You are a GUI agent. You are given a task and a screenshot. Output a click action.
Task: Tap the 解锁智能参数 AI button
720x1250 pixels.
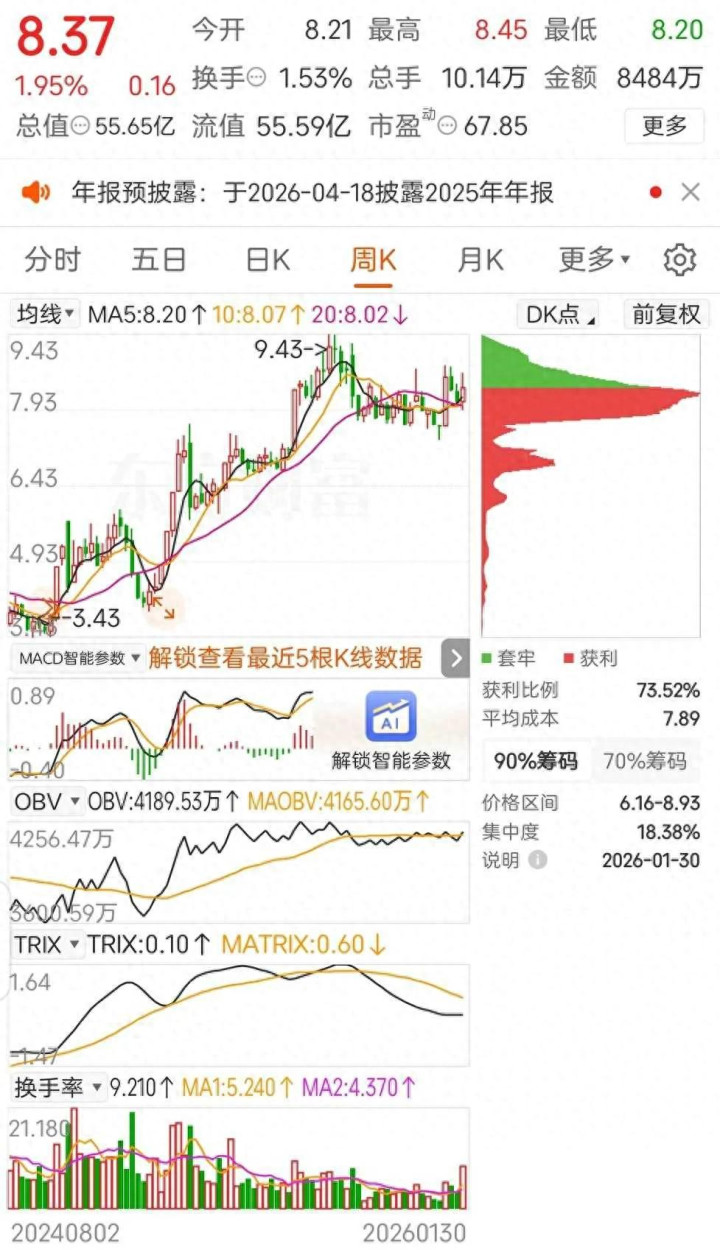point(391,732)
